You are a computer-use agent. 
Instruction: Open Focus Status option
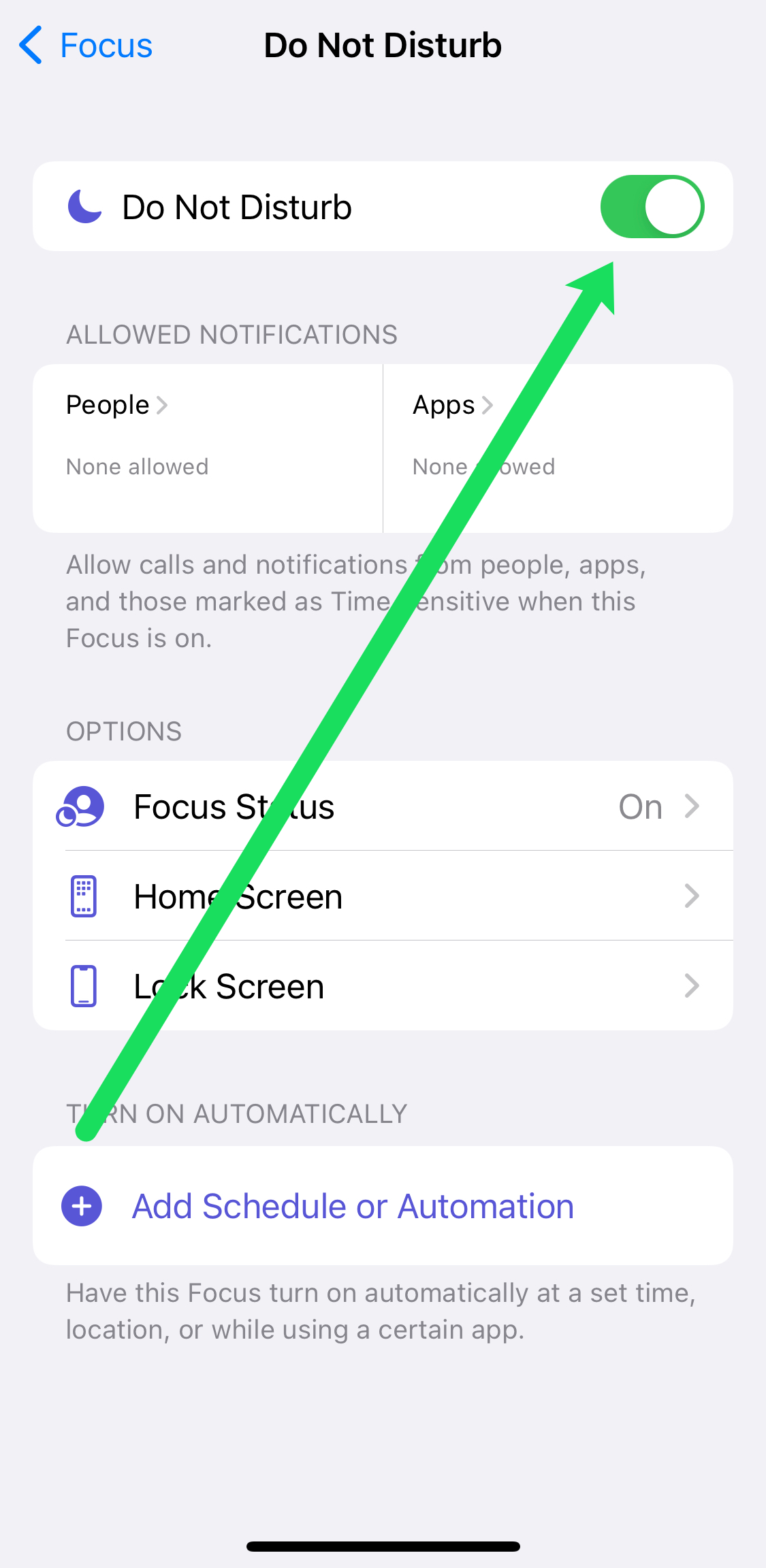383,806
